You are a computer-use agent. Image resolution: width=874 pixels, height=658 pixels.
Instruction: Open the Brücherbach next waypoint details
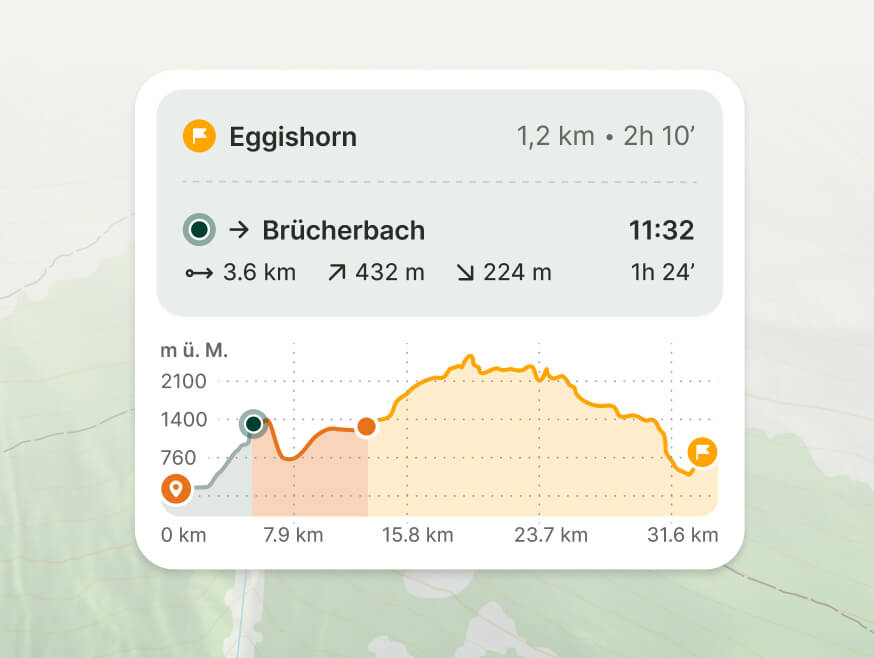coord(439,249)
